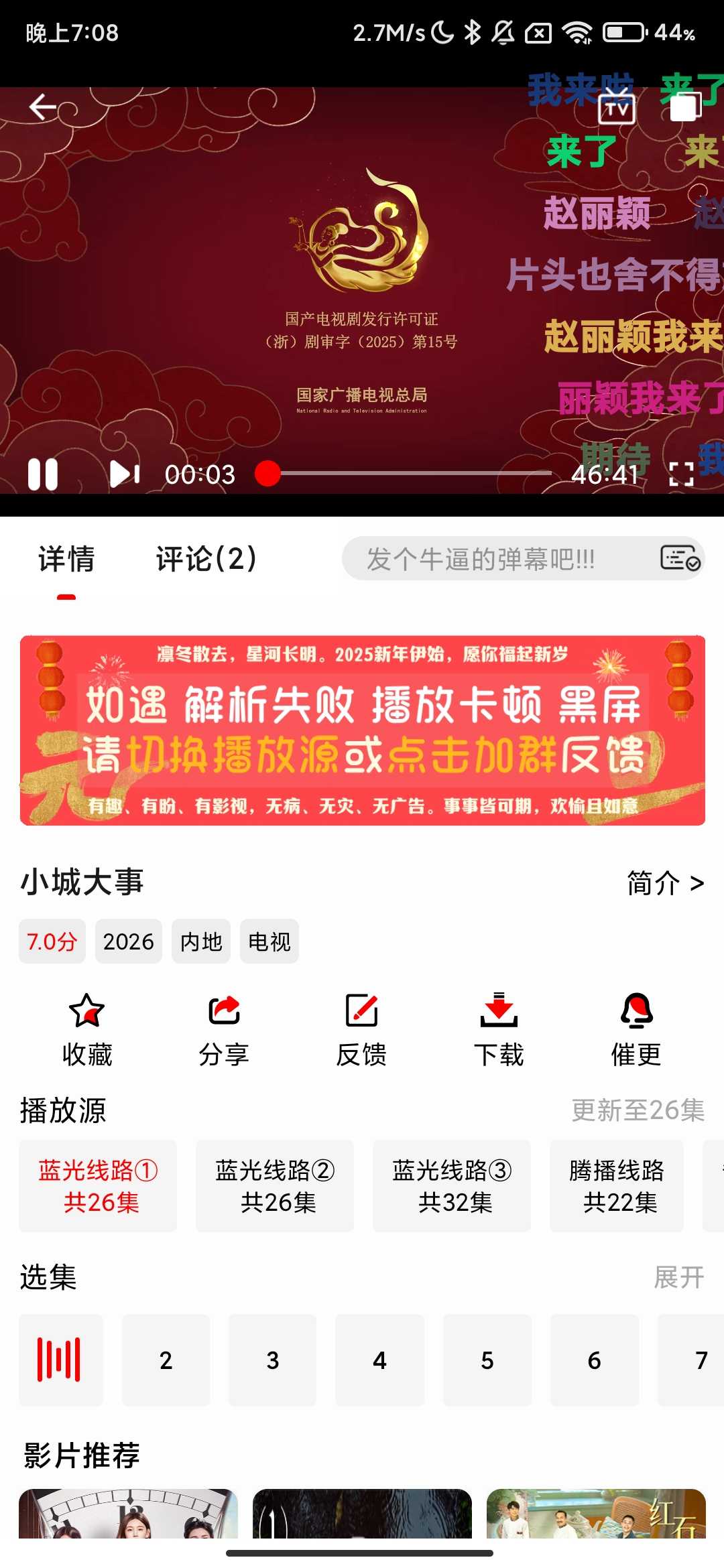The height and width of the screenshot is (1568, 724).
Task: Switch source to 蓝光线路②
Action: coord(275,1186)
